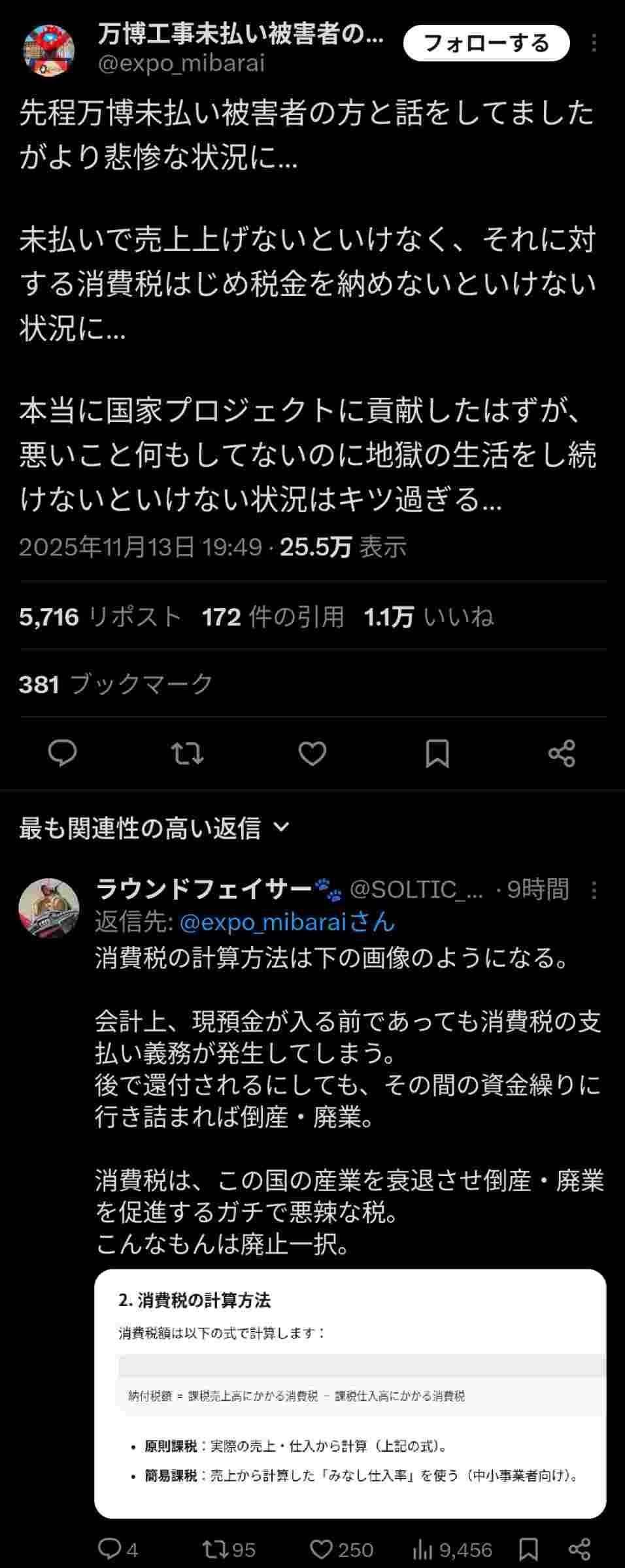The width and height of the screenshot is (625, 1568).
Task: Open the 万博工事未払い被害者 profile avatar
Action: (49, 50)
